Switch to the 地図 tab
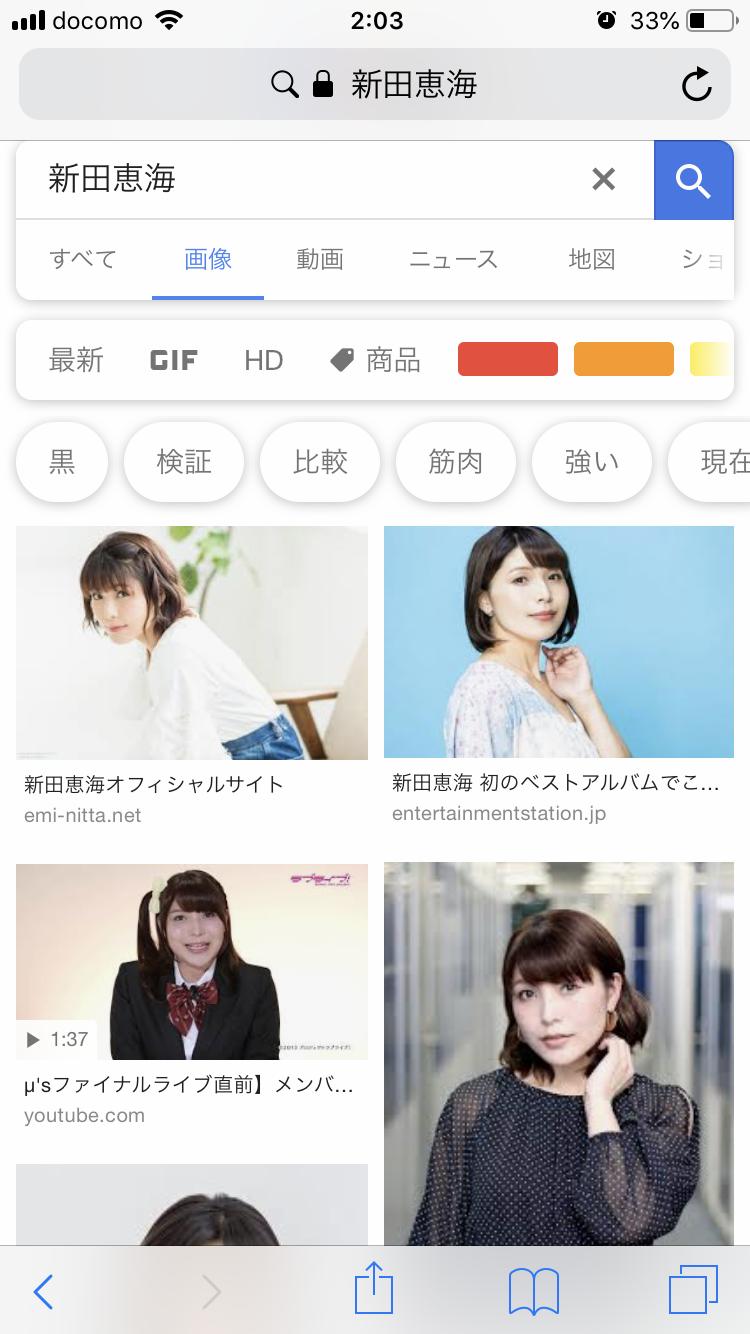The image size is (750, 1334). point(591,259)
